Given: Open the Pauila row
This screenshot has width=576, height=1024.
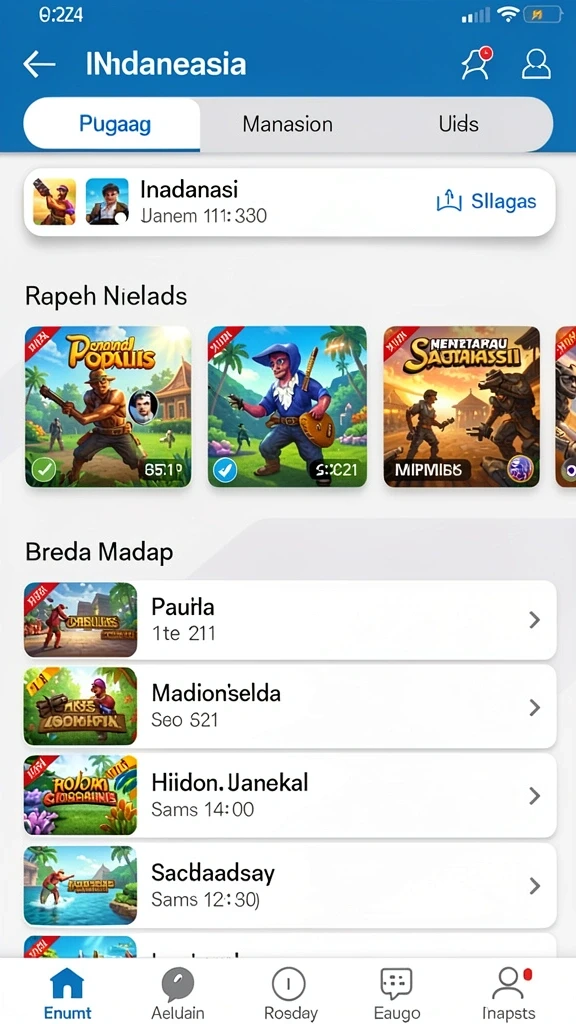Looking at the screenshot, I should [290, 620].
